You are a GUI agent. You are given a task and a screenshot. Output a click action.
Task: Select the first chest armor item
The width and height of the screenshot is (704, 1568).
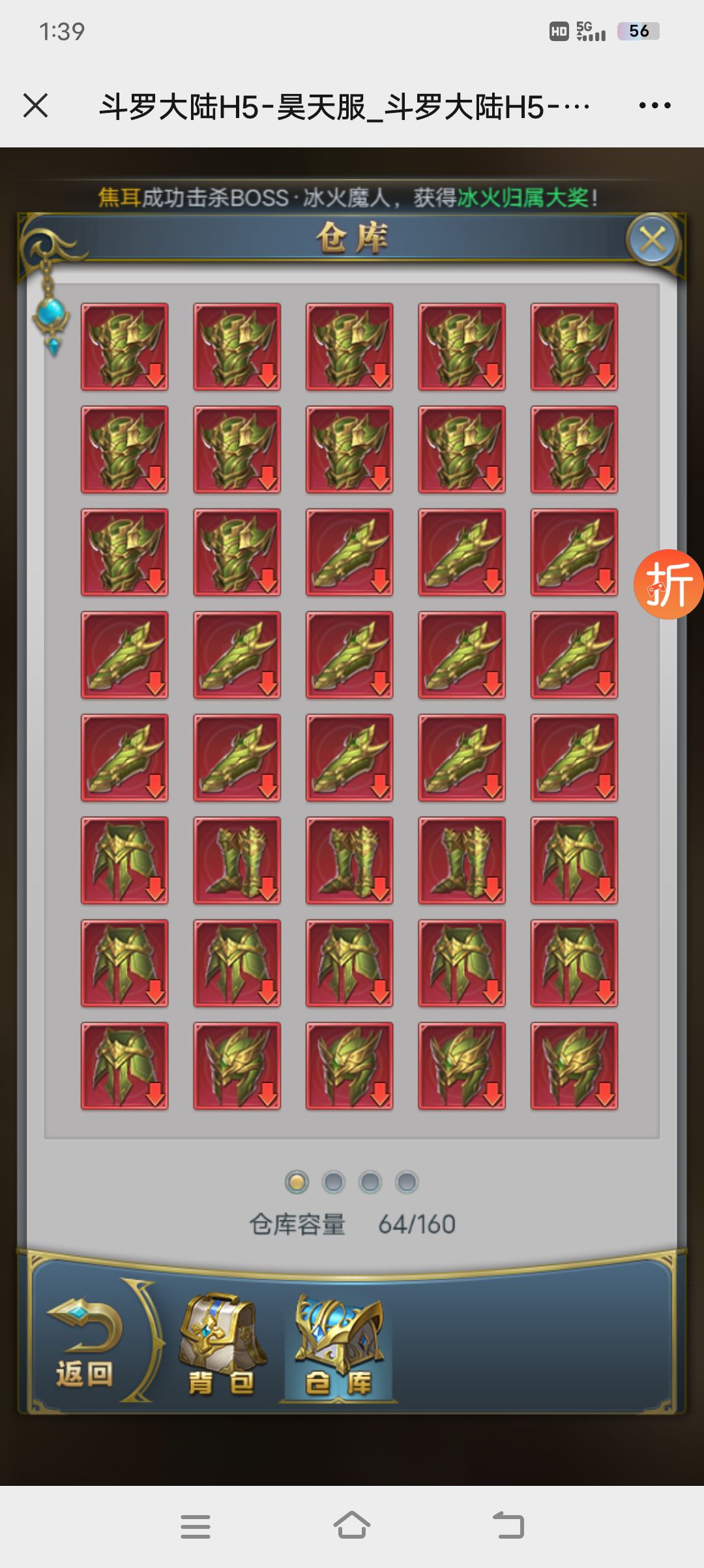coord(125,347)
